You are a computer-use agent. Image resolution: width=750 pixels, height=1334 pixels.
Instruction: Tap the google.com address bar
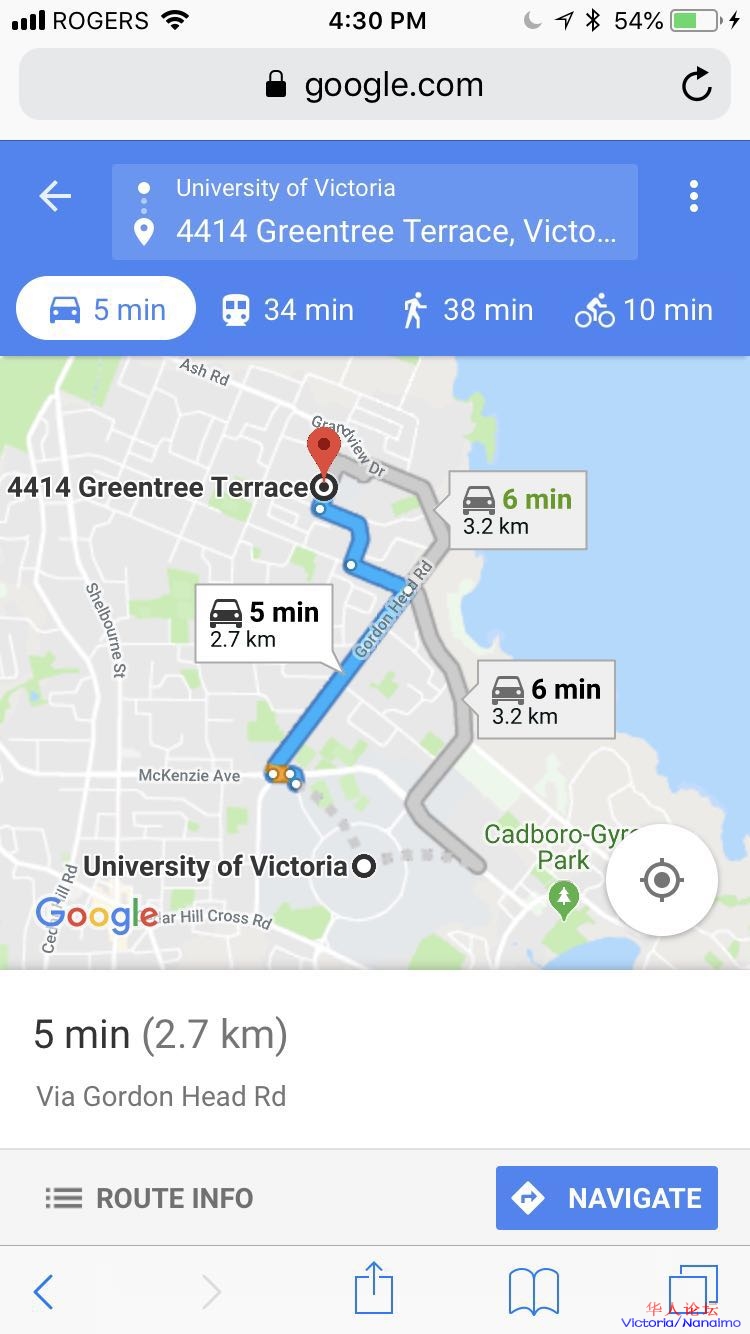click(x=374, y=85)
